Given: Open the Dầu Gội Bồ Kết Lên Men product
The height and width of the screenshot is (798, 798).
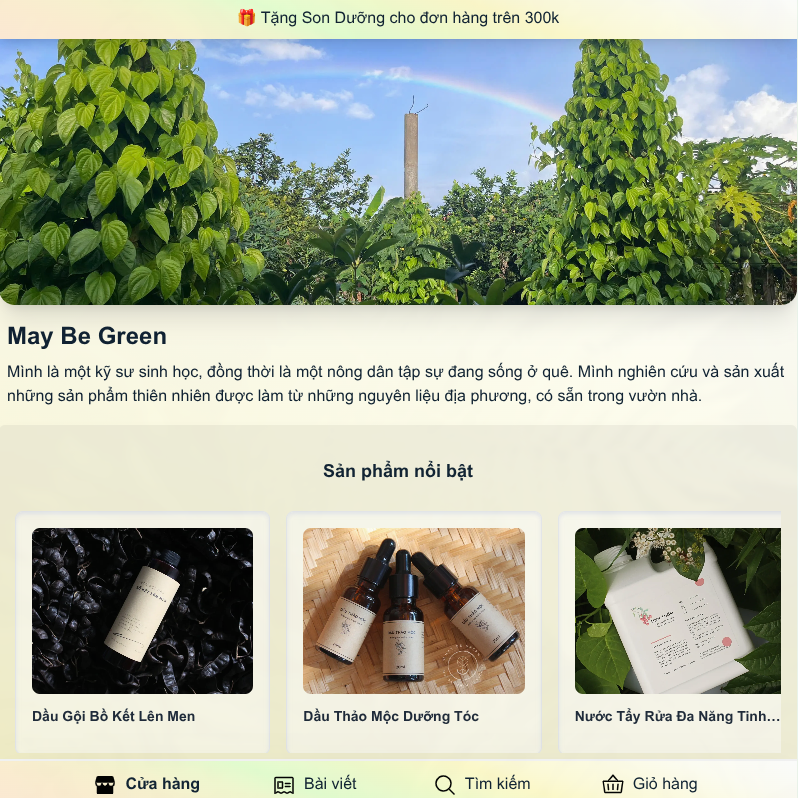Looking at the screenshot, I should pyautogui.click(x=142, y=630).
